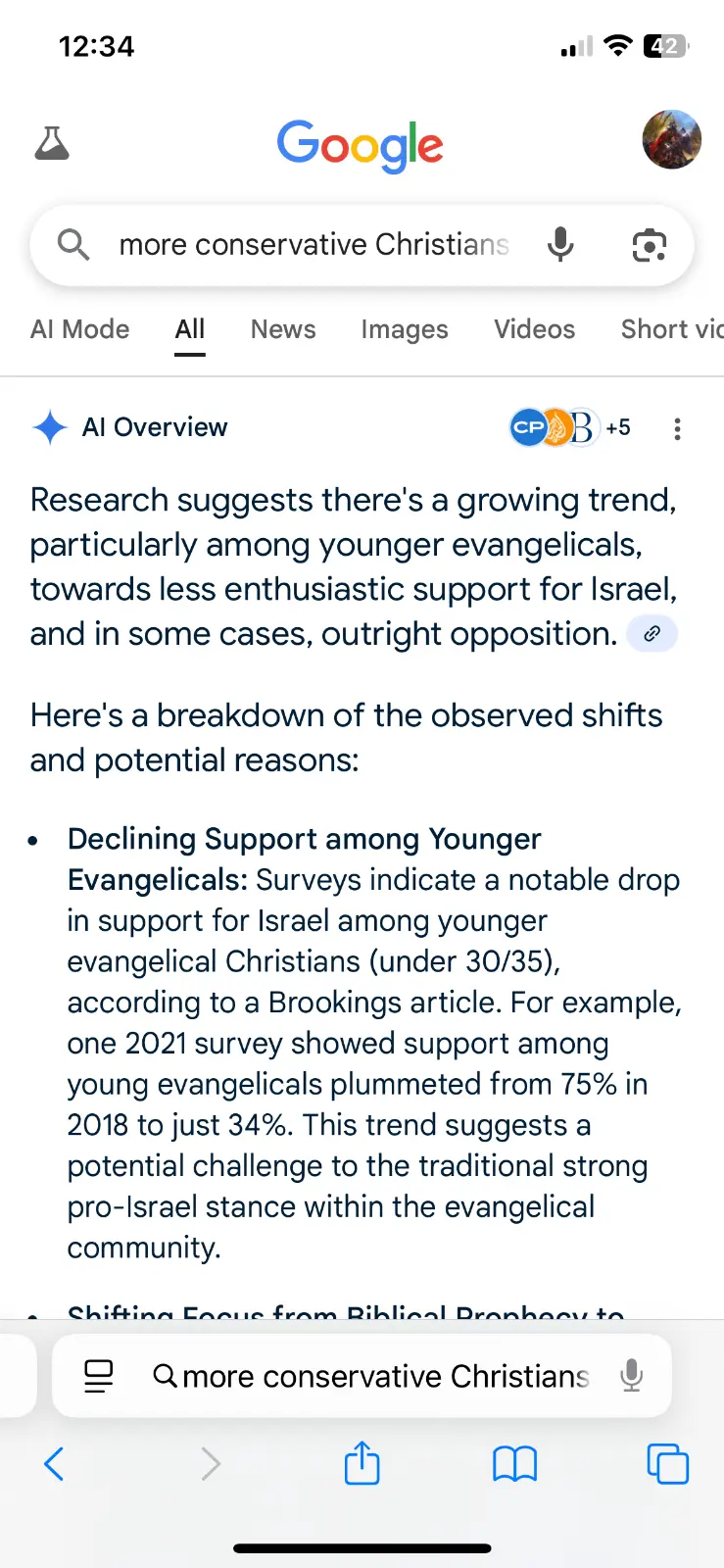Show all open Safari tabs
The image size is (724, 1568).
pyautogui.click(x=667, y=1465)
